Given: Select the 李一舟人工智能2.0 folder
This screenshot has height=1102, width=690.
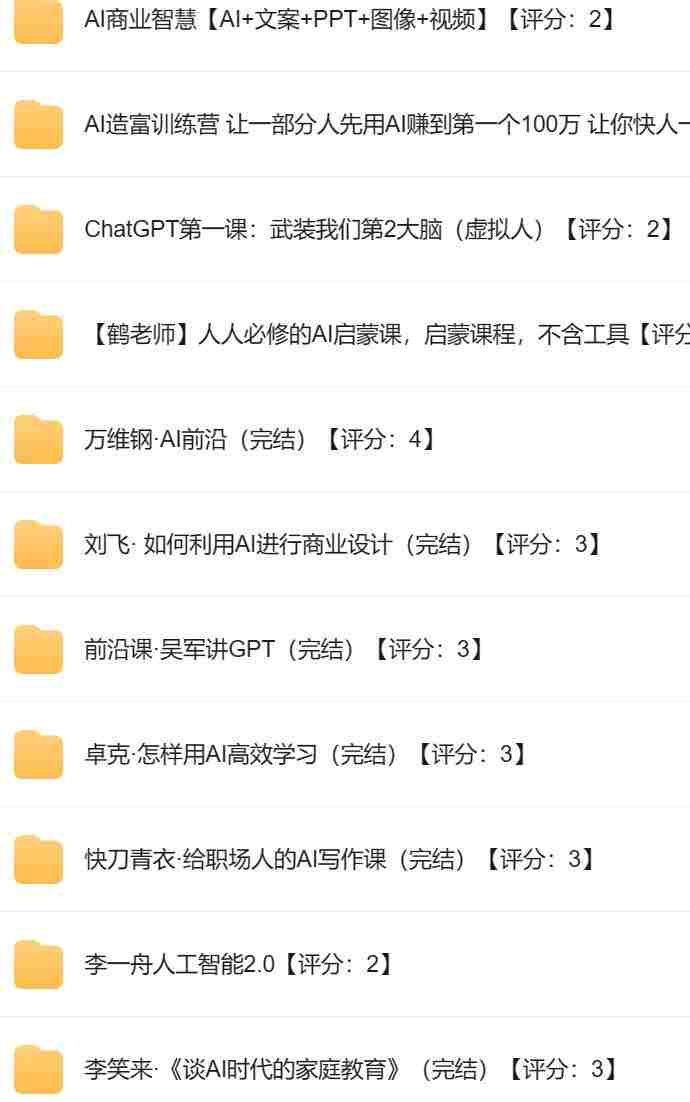Looking at the screenshot, I should [239, 964].
